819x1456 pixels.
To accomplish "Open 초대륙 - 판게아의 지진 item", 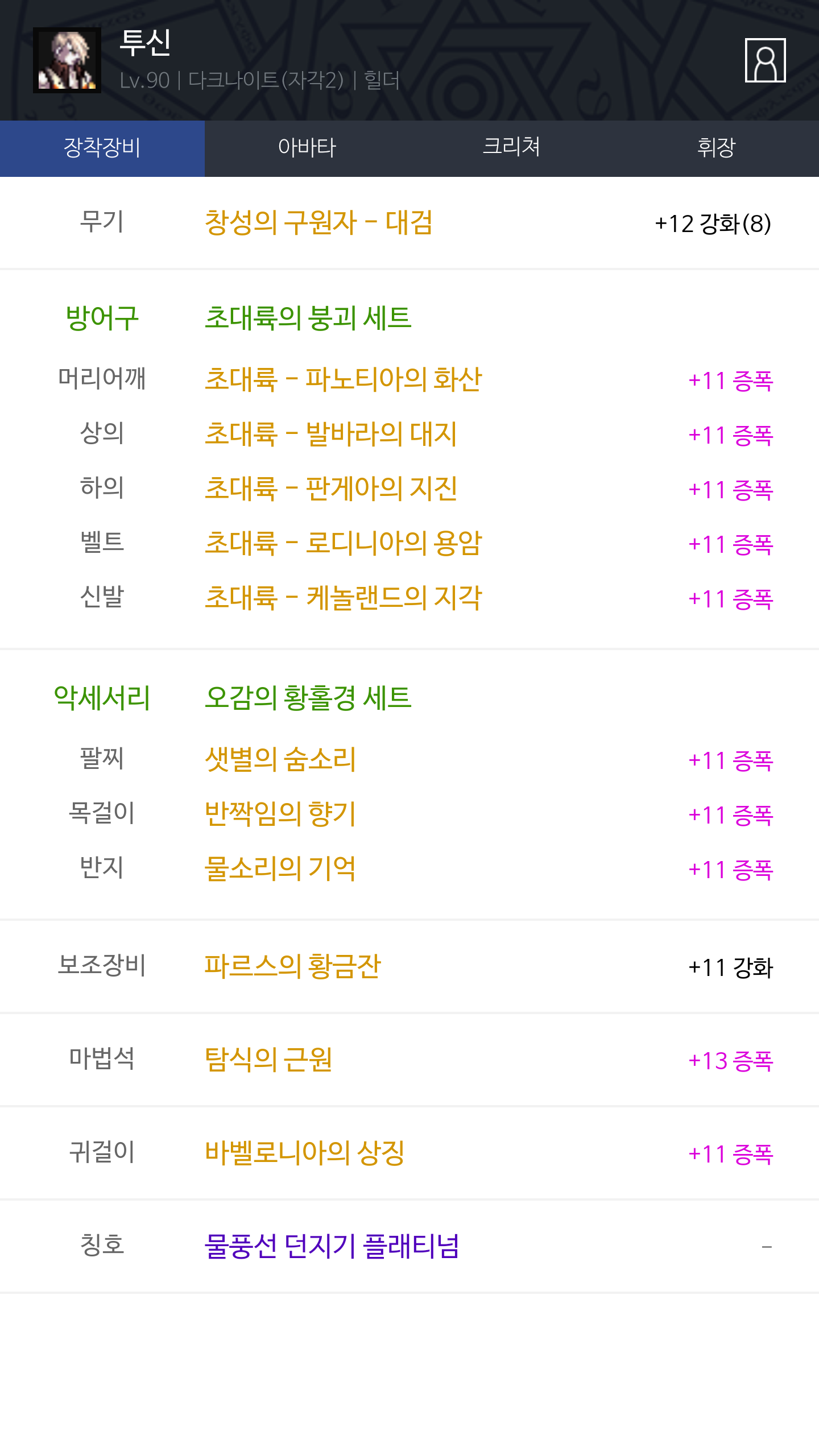I will click(330, 489).
